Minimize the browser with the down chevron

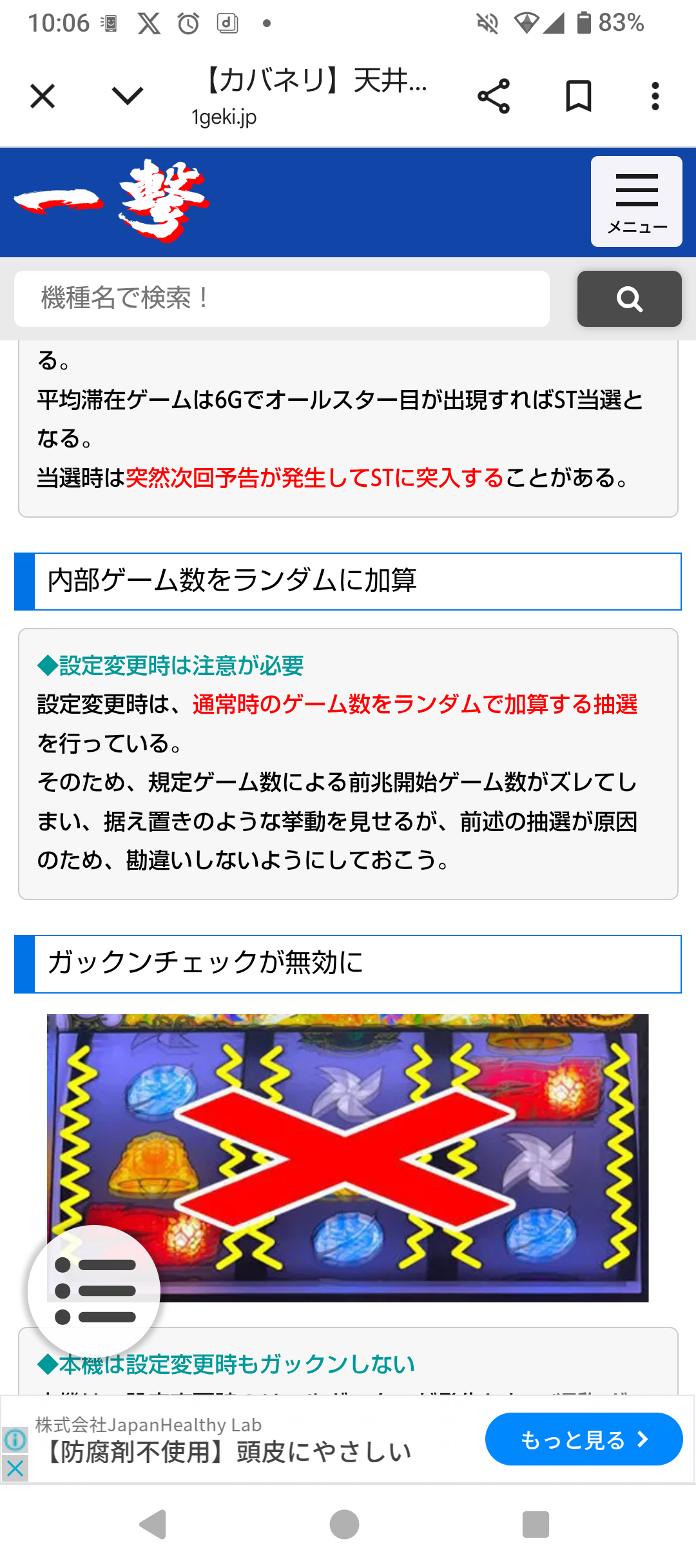pyautogui.click(x=127, y=97)
